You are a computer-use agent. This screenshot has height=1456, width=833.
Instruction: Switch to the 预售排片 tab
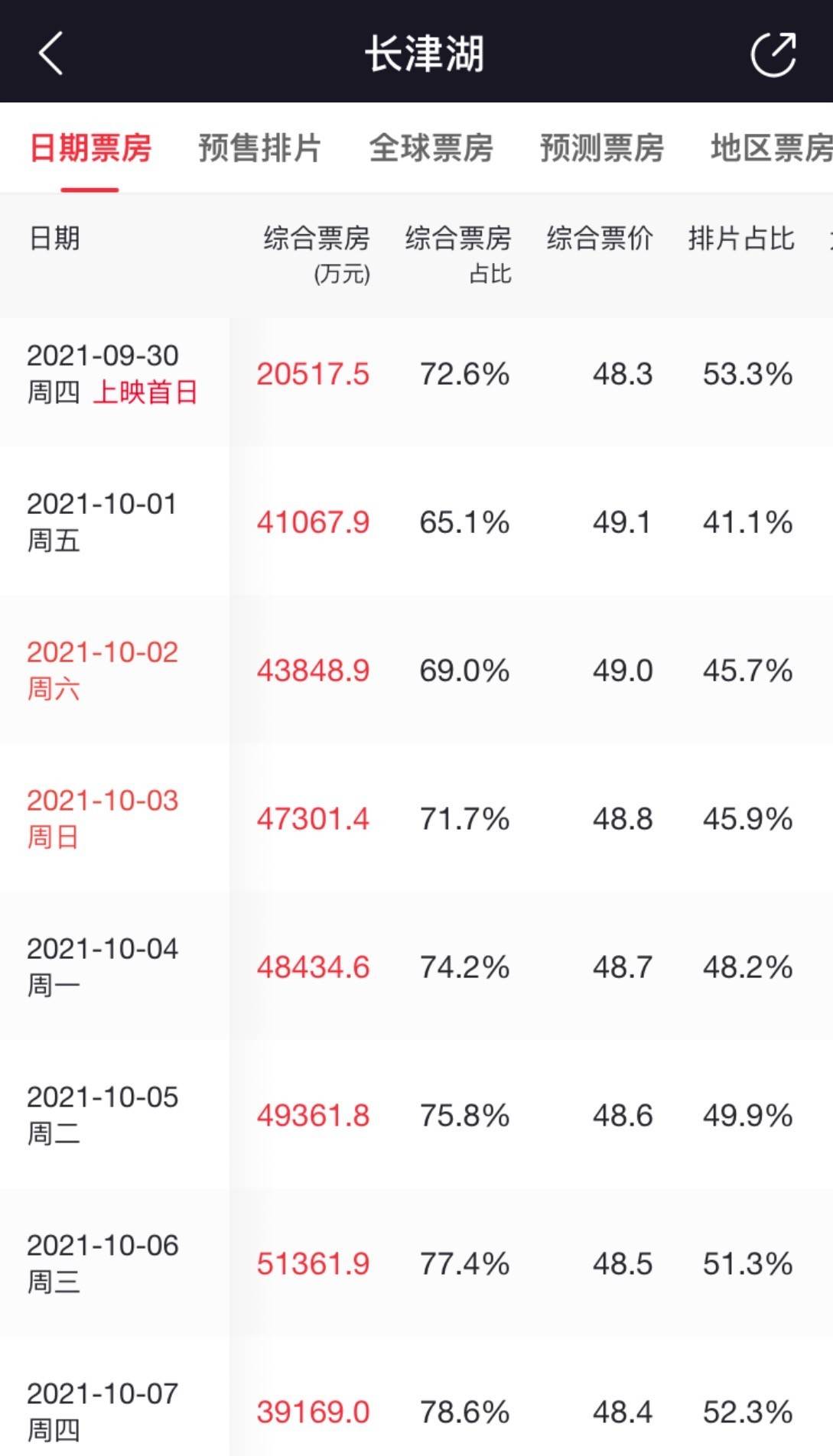click(x=259, y=147)
